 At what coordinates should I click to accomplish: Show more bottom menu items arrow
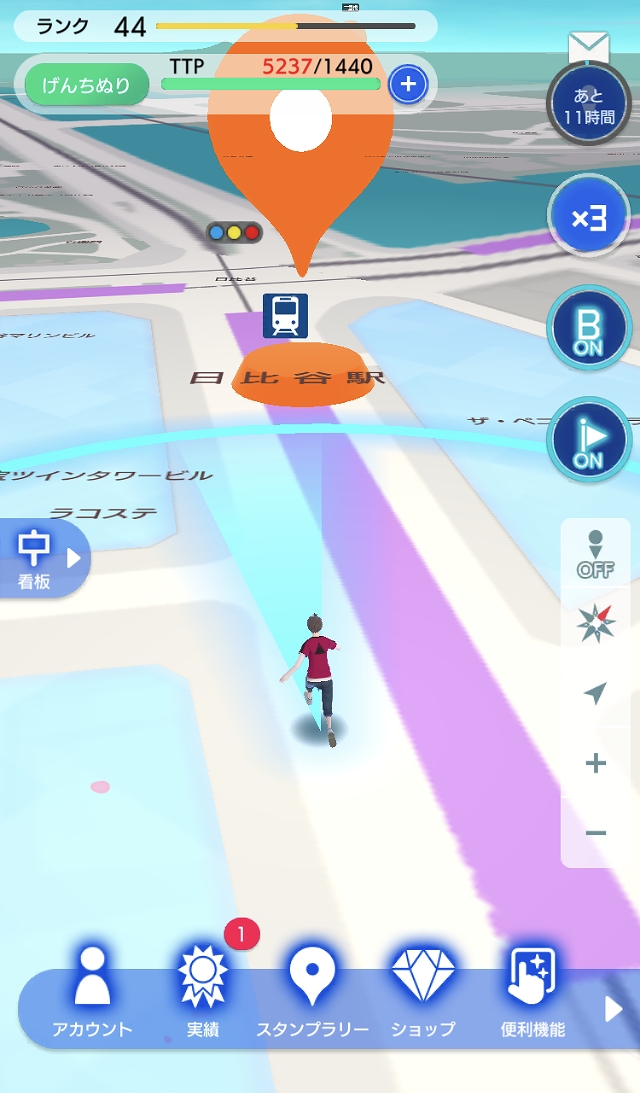coord(613,1009)
